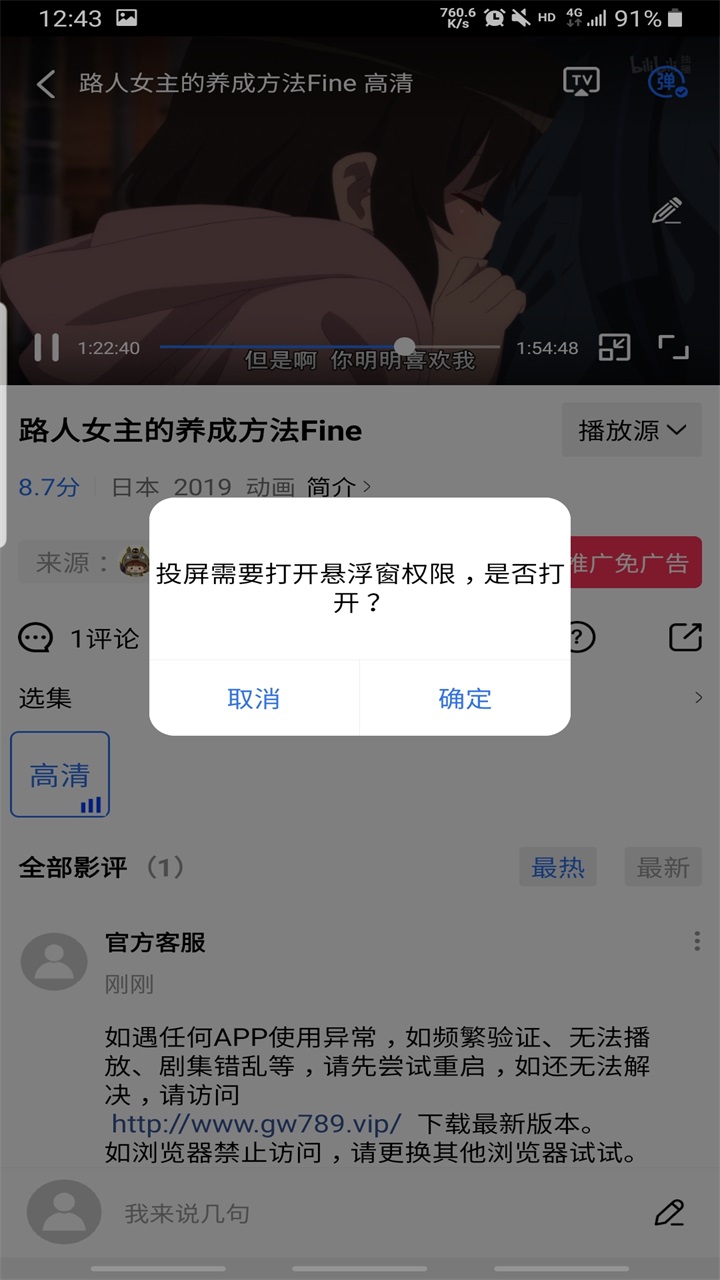720x1280 pixels.
Task: Open the 播放源 playback source dropdown
Action: [631, 430]
